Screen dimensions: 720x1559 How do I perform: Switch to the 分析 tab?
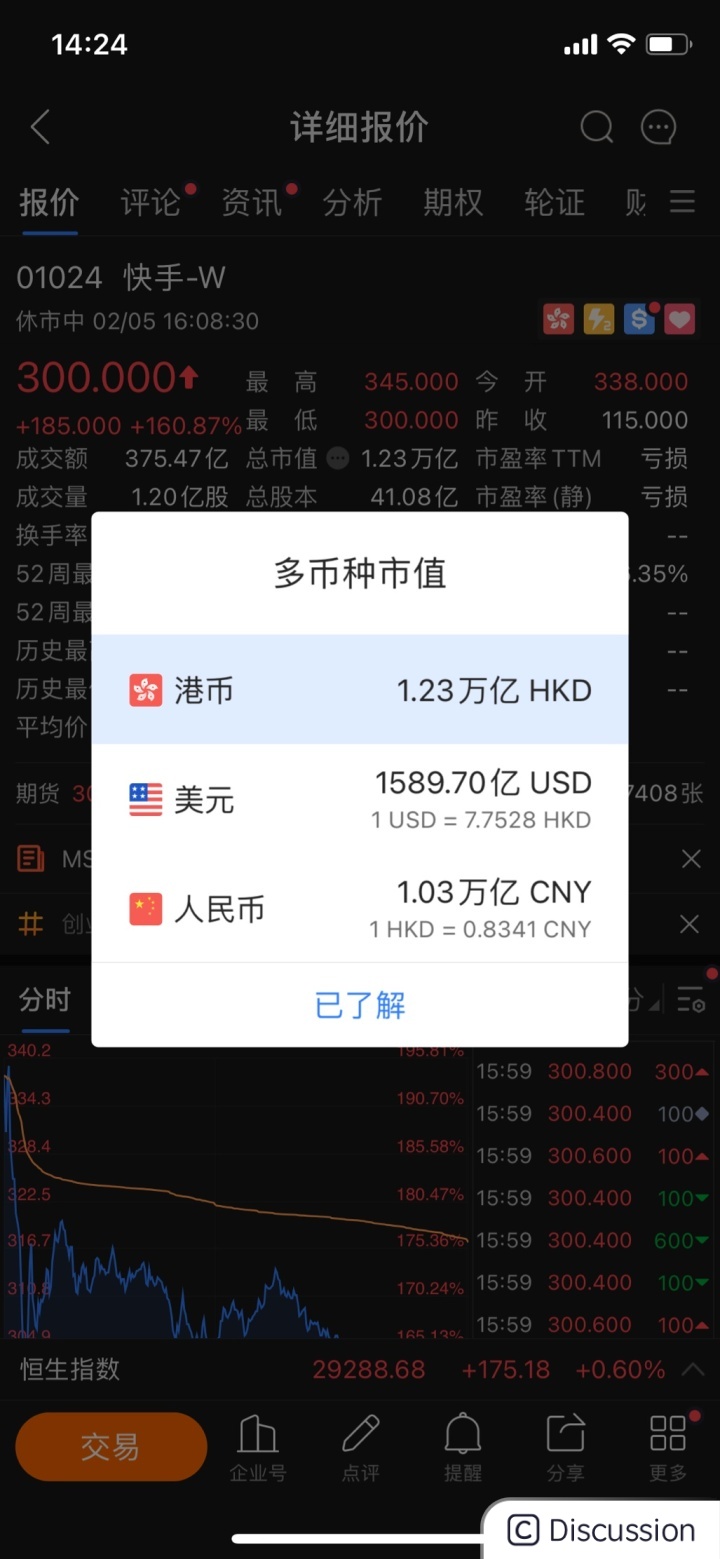(x=352, y=202)
